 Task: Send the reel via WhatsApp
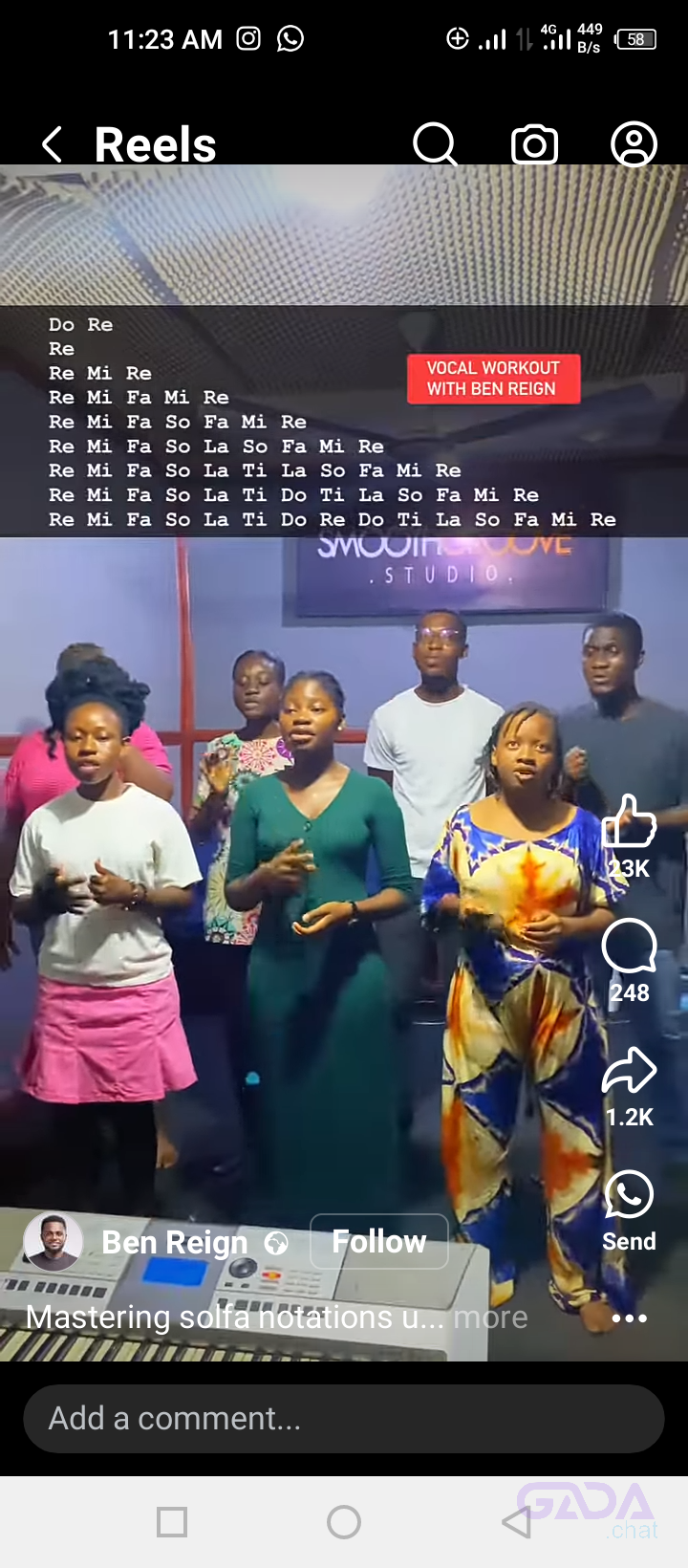pos(629,1195)
